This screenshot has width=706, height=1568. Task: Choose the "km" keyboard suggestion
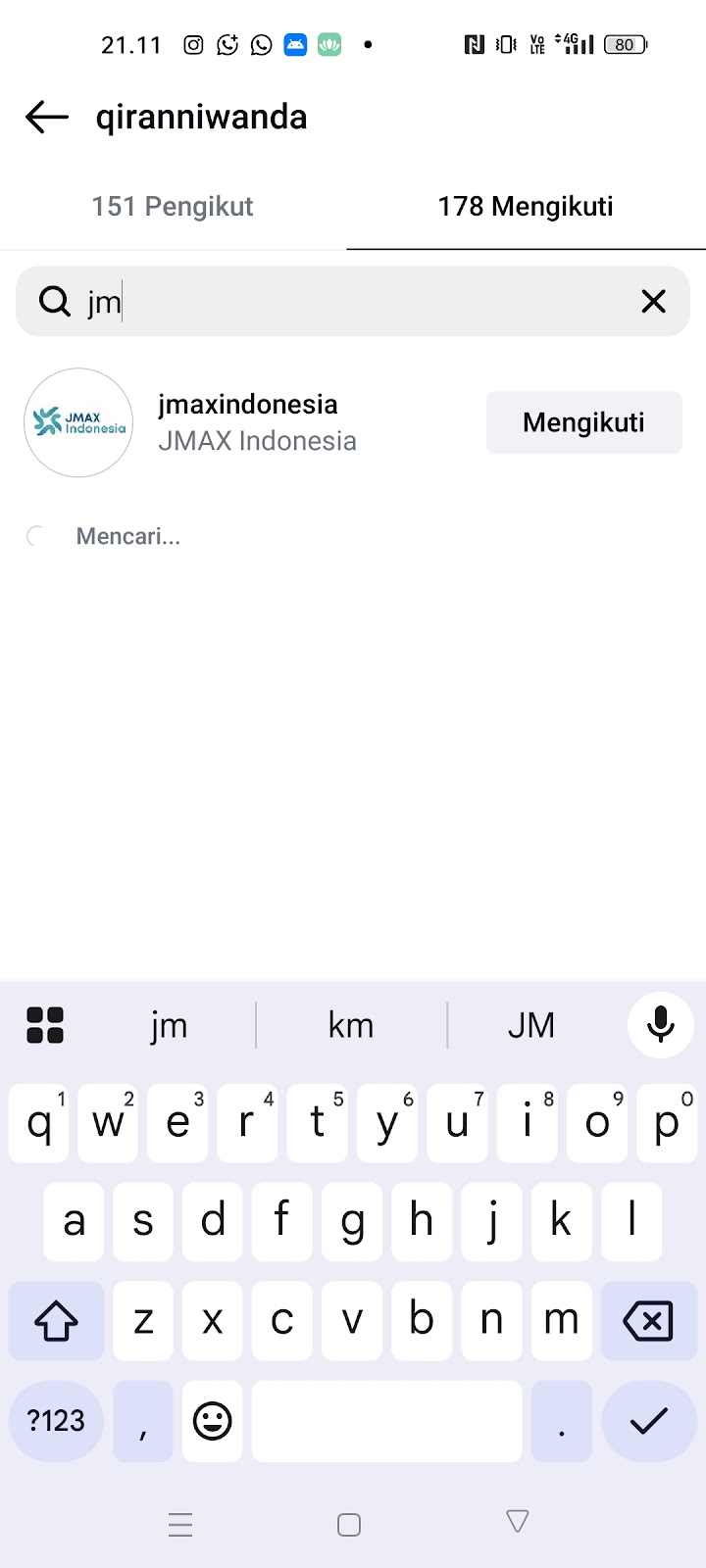pyautogui.click(x=351, y=1025)
